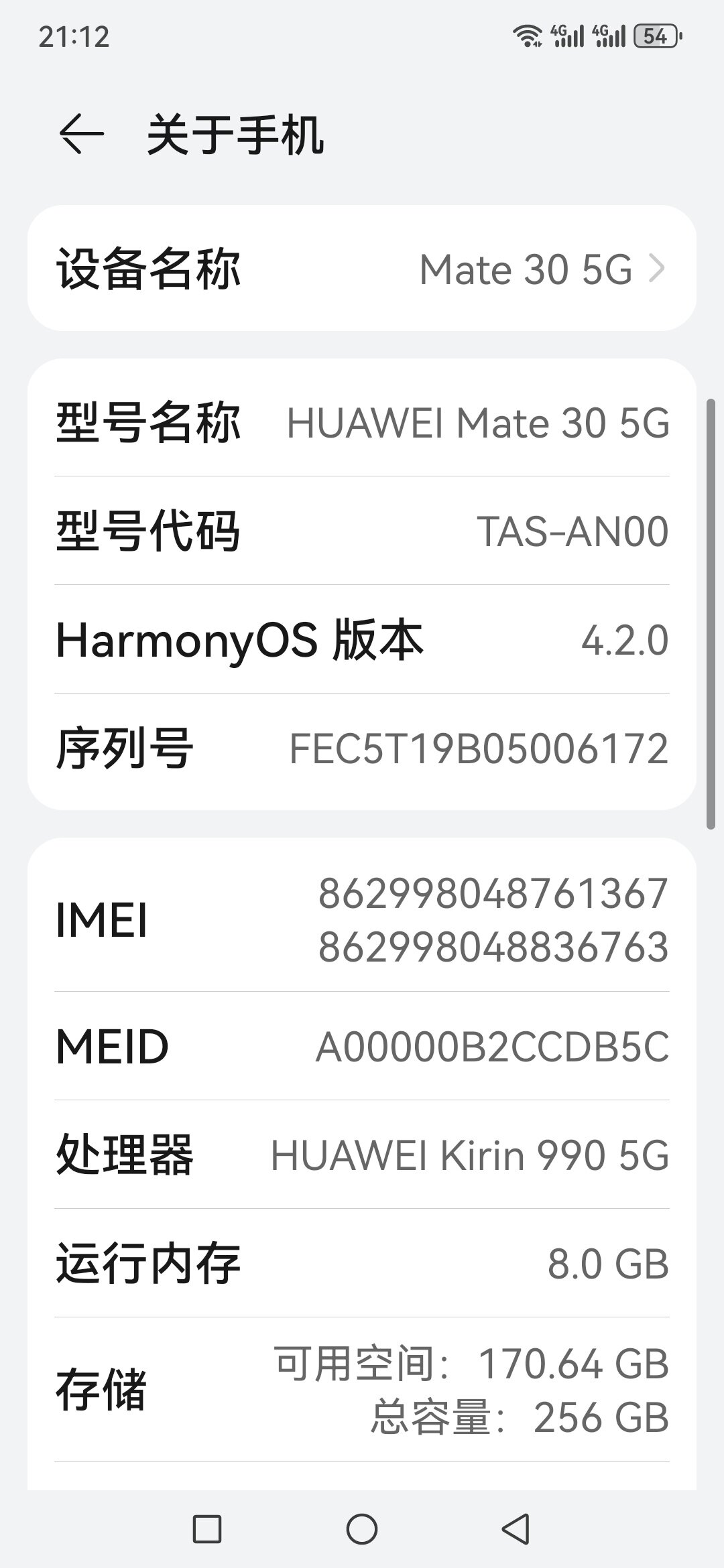Tap the system home button
Screen dimensions: 724x1568
(x=362, y=1529)
